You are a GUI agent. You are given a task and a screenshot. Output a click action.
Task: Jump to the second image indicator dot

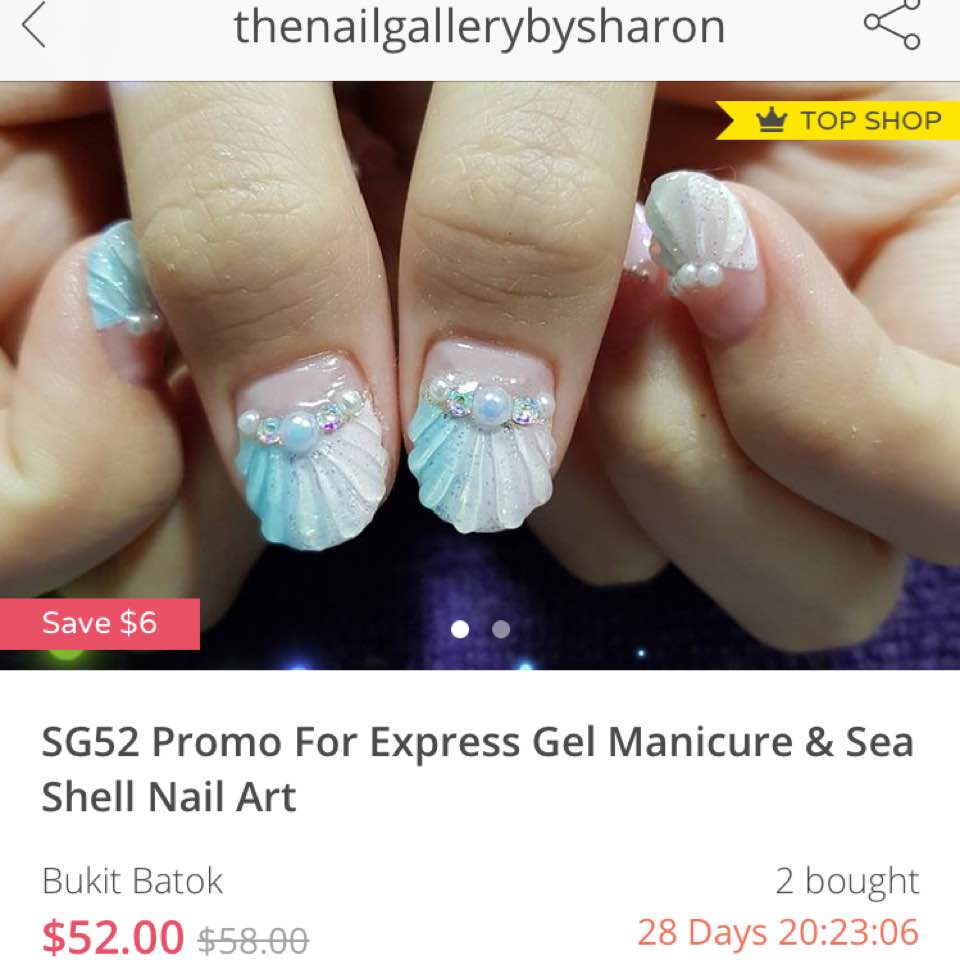pyautogui.click(x=501, y=629)
